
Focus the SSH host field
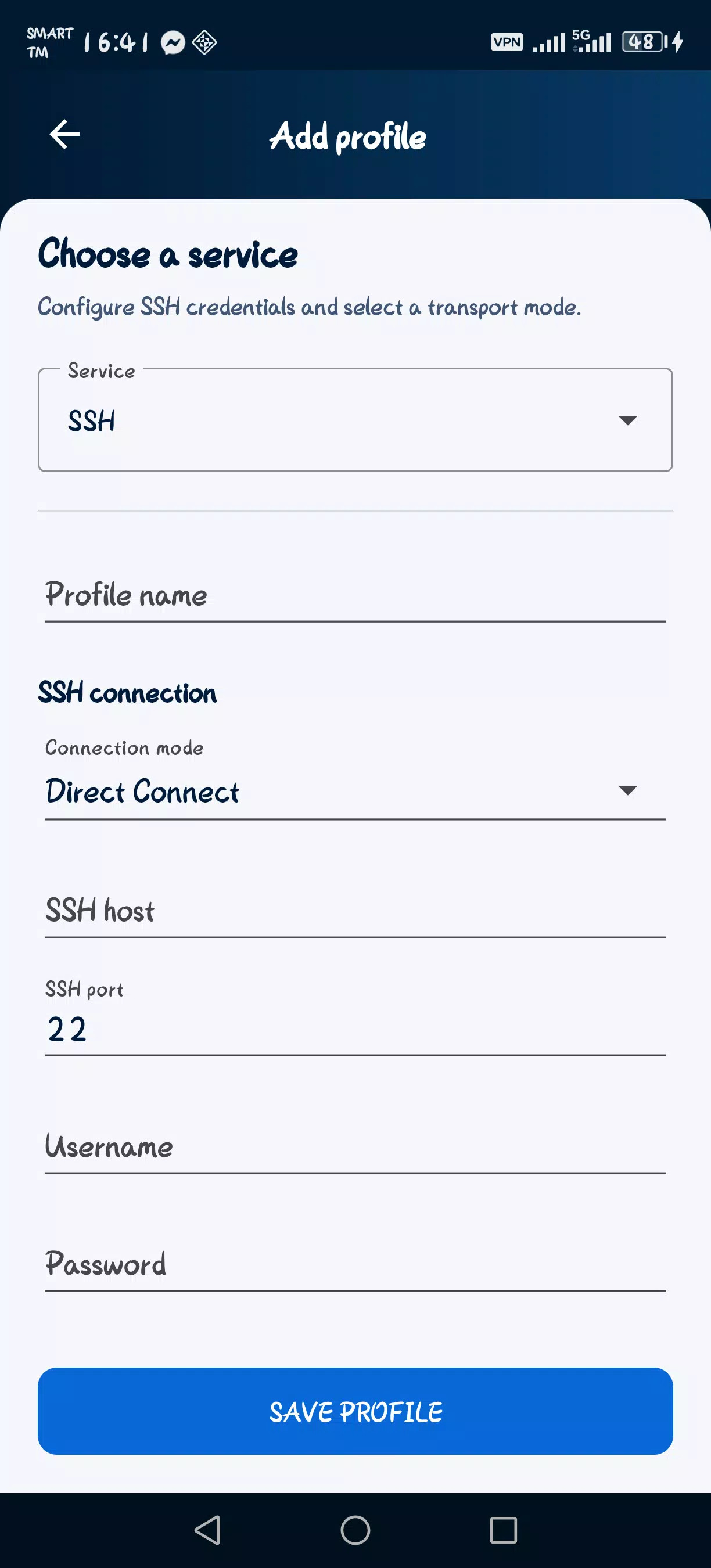[355, 910]
